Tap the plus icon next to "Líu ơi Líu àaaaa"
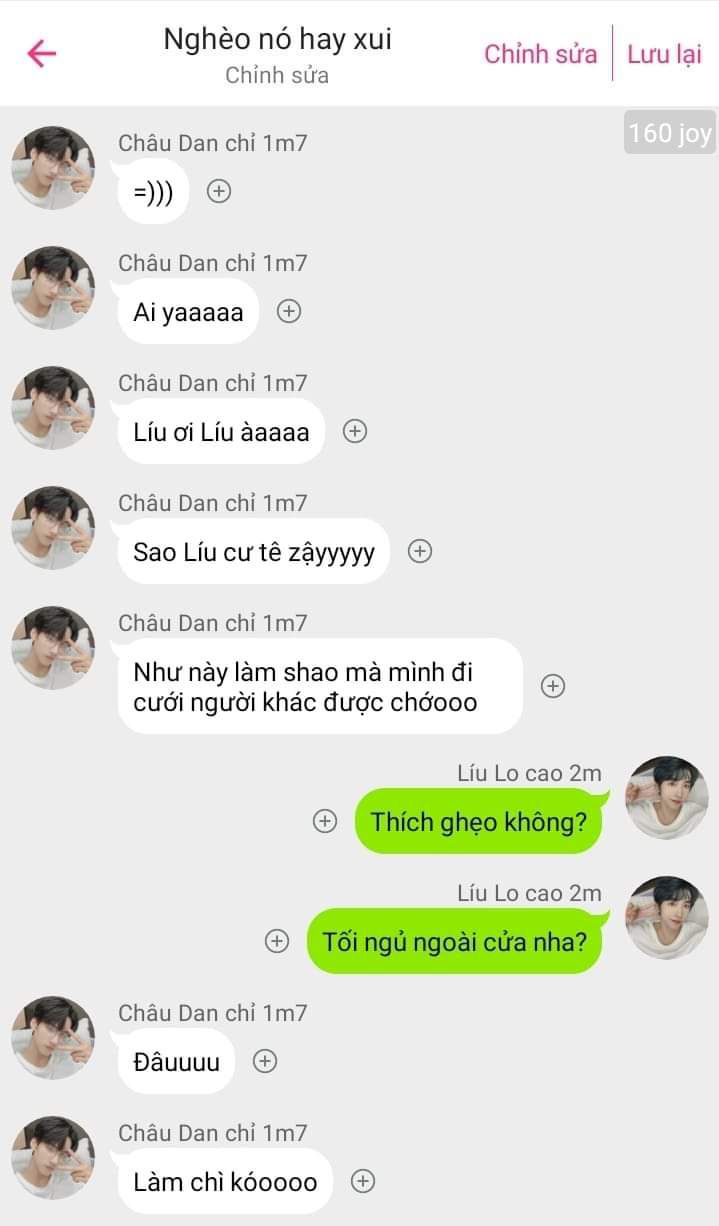Viewport: 719px width, 1226px height. 355,431
